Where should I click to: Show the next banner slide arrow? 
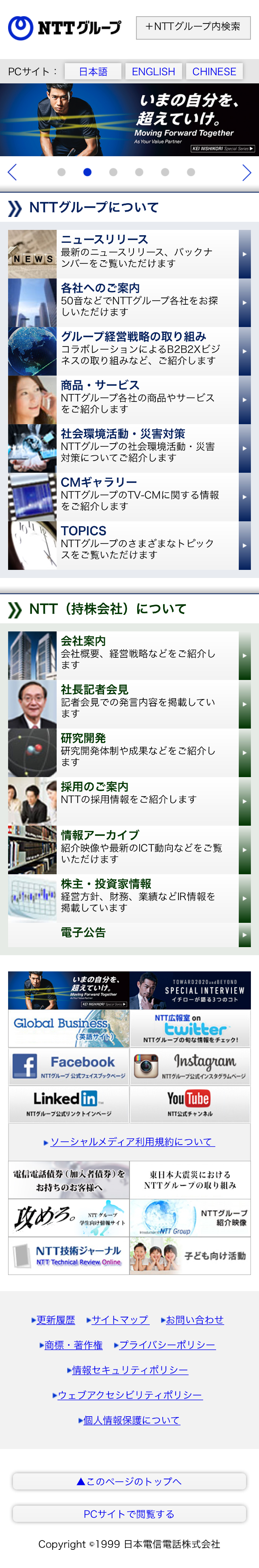(x=246, y=173)
